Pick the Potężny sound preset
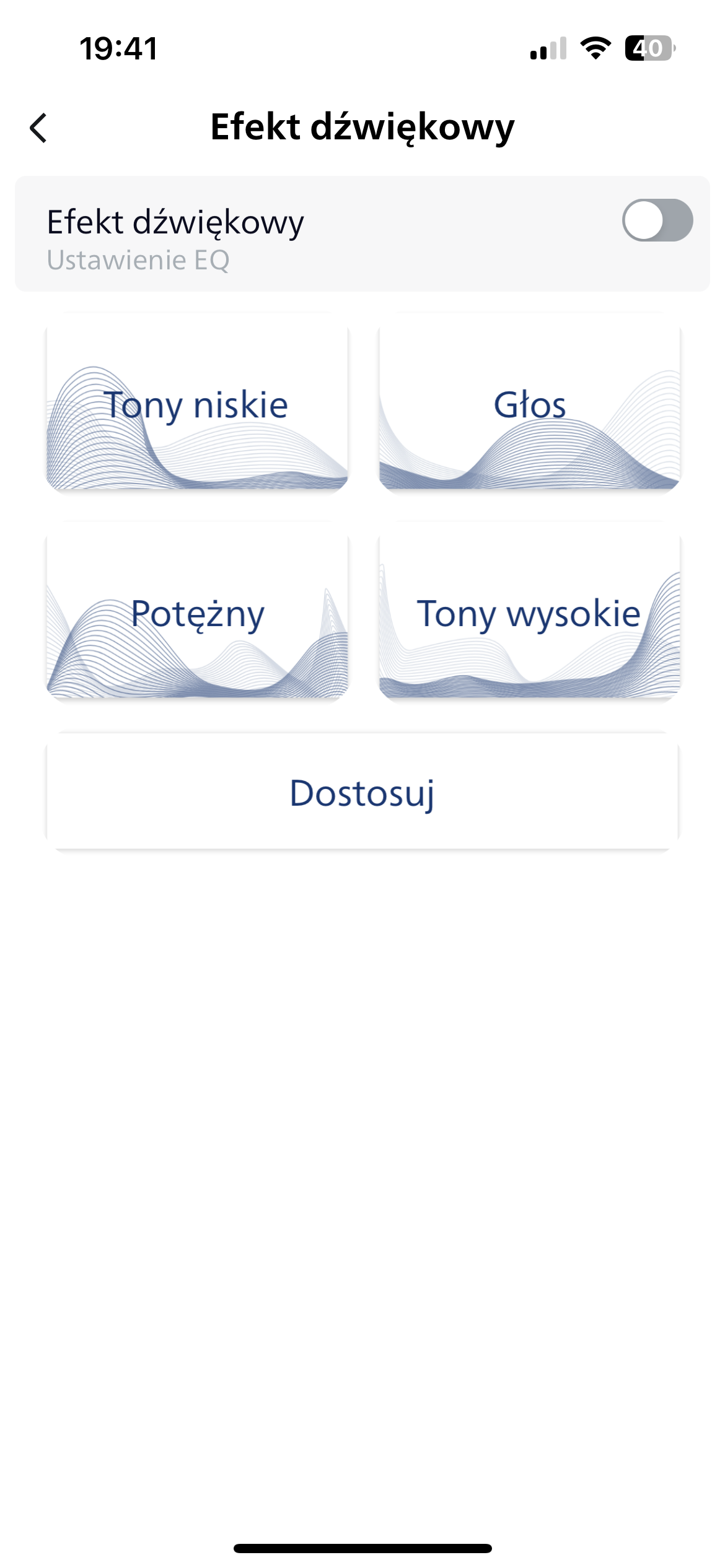Viewport: 725px width, 1568px height. click(x=197, y=615)
